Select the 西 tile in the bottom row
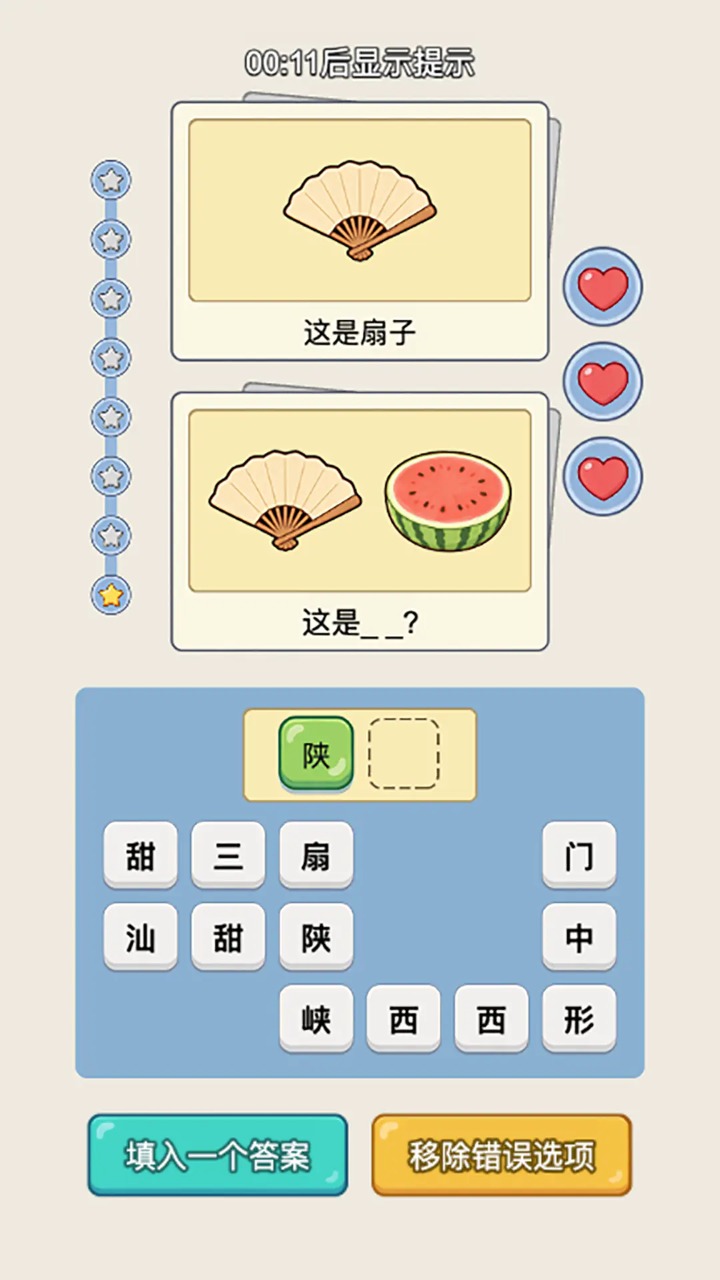The image size is (720, 1280). click(403, 1019)
